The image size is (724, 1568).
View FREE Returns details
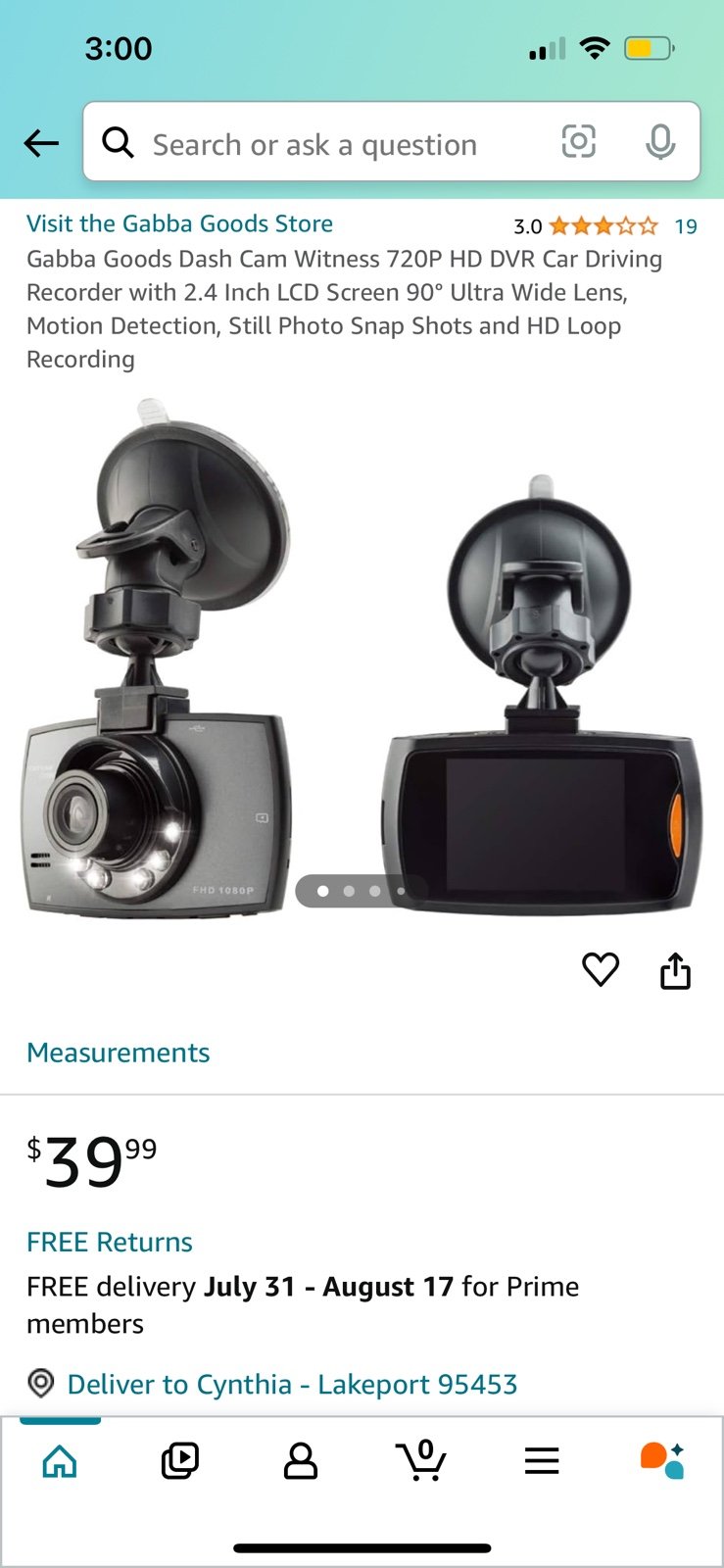pos(110,1242)
